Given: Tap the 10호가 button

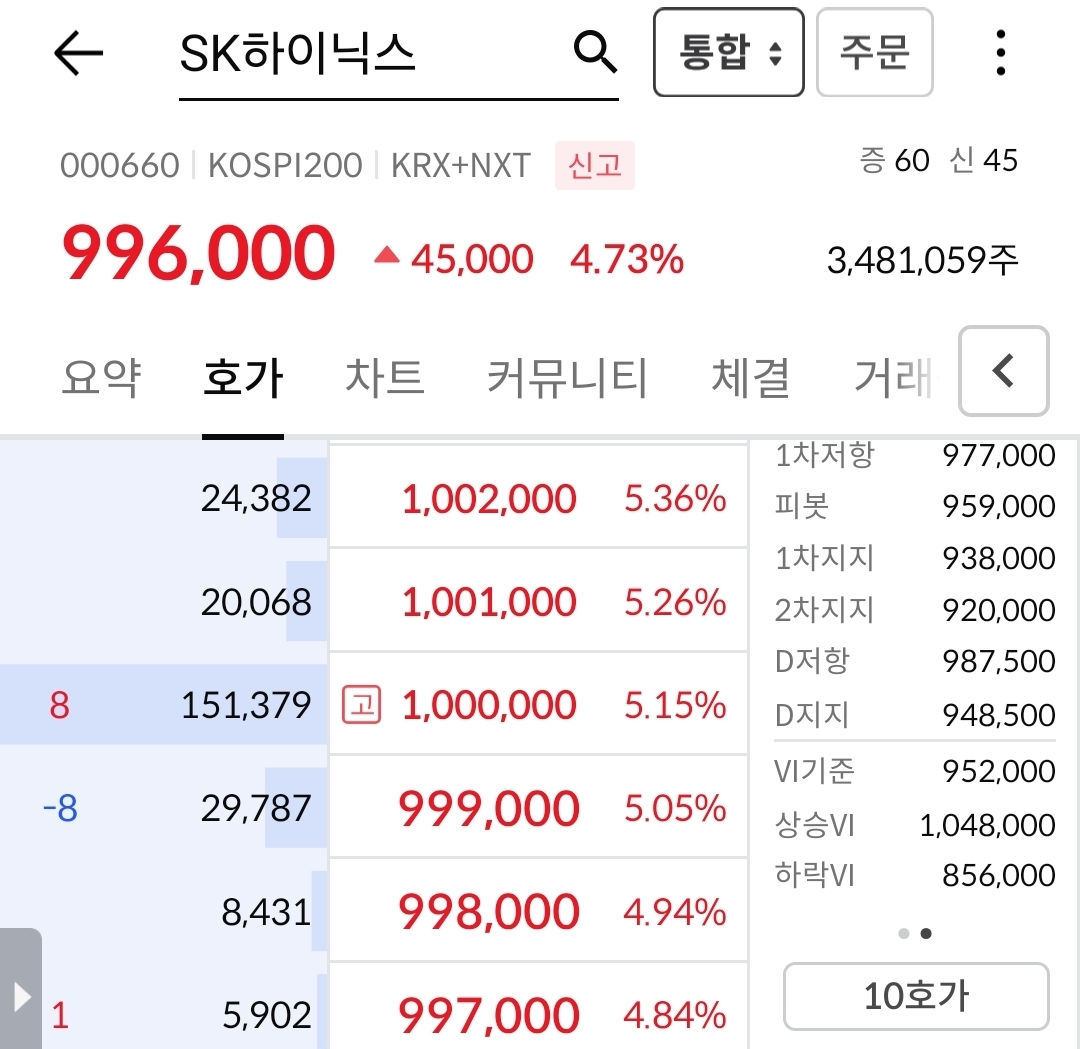Looking at the screenshot, I should pyautogui.click(x=916, y=996).
